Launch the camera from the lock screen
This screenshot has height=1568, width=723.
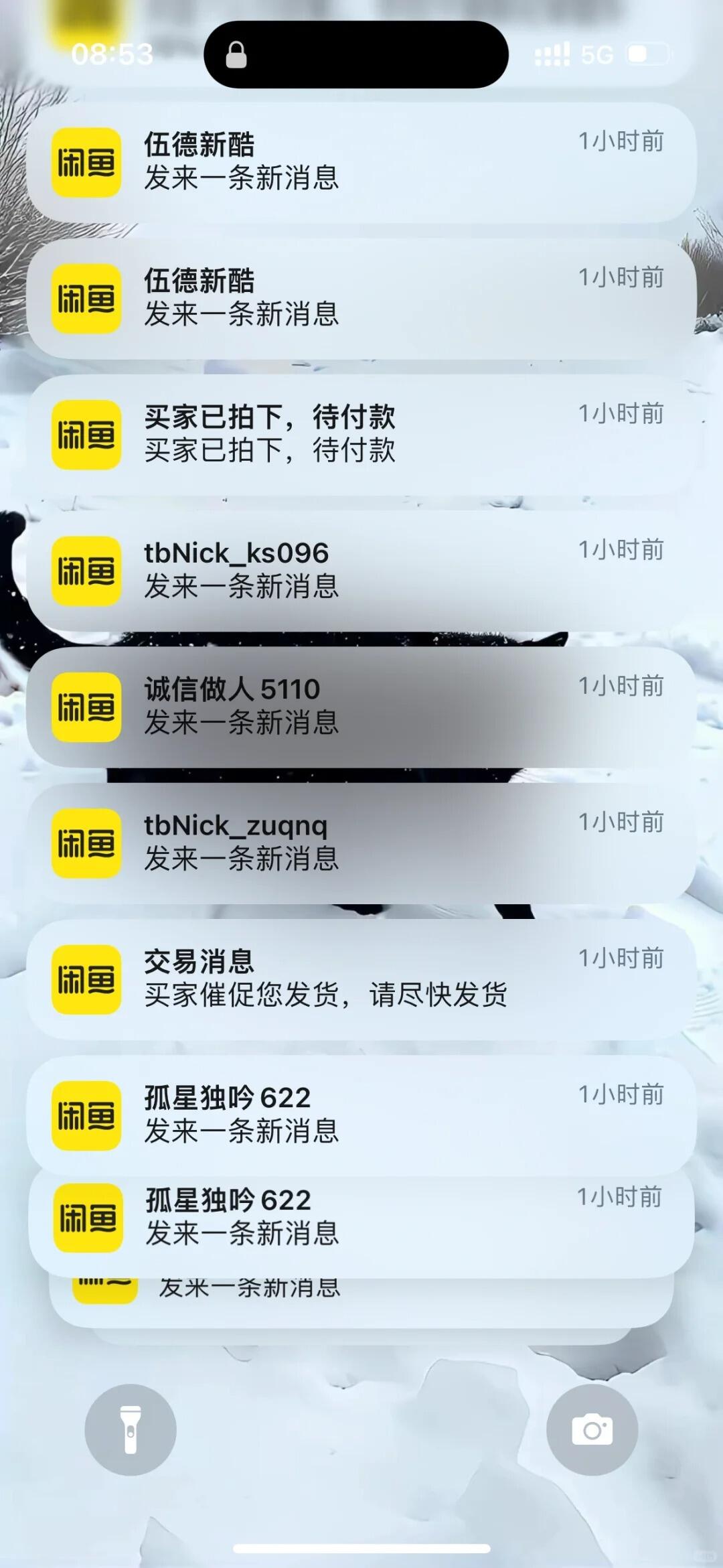(592, 1429)
